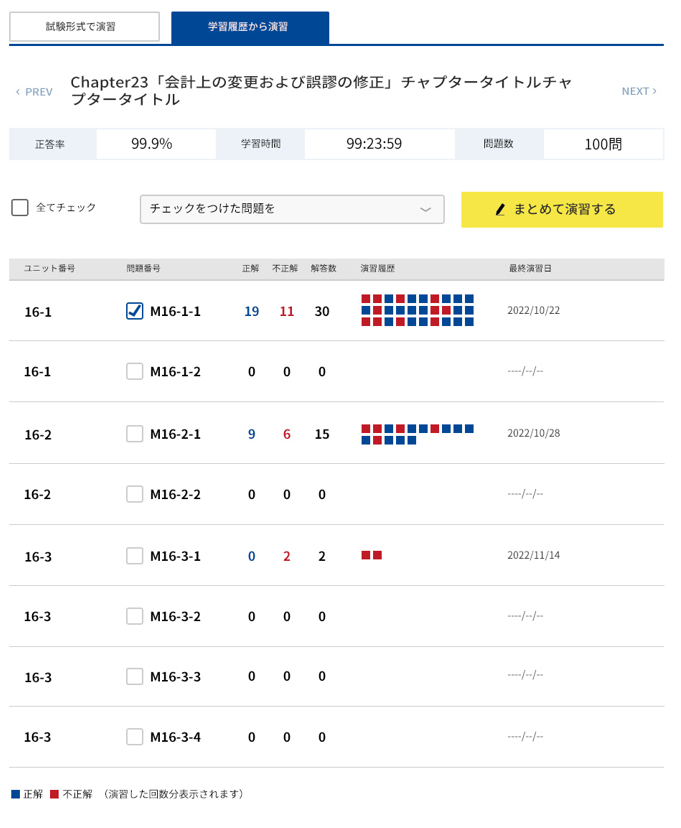The height and width of the screenshot is (828, 681).
Task: Go to the NEXT chapter
Action: tap(638, 91)
